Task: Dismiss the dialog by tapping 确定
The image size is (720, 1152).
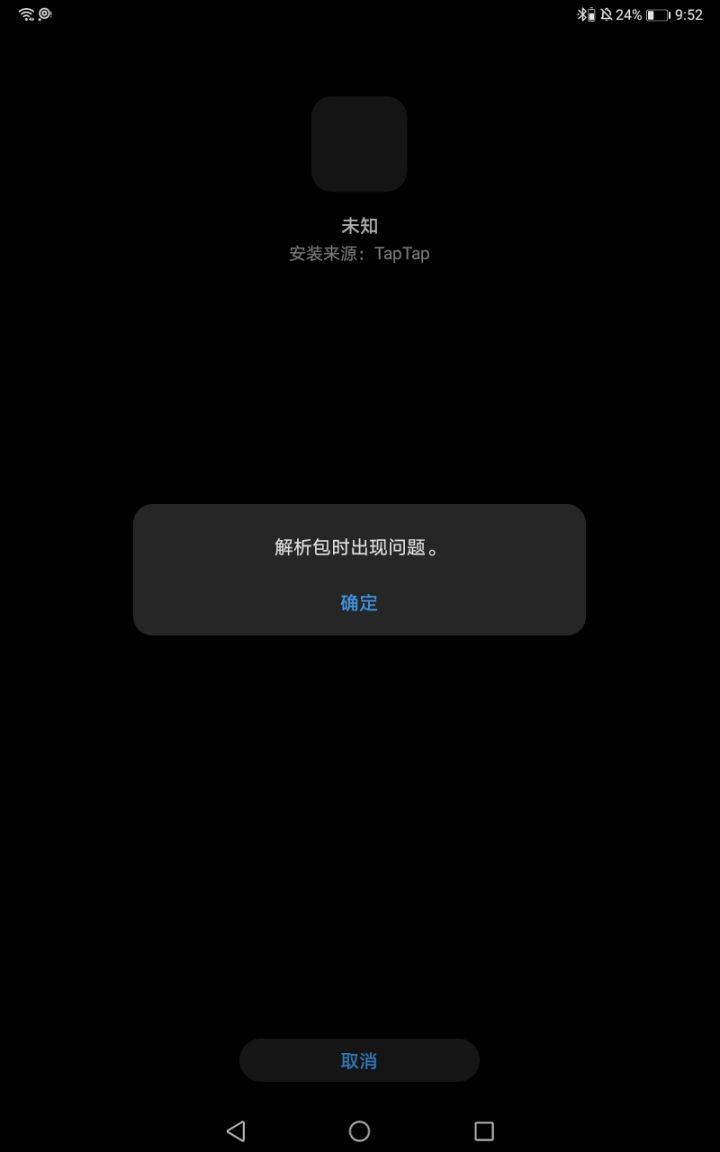Action: click(357, 603)
